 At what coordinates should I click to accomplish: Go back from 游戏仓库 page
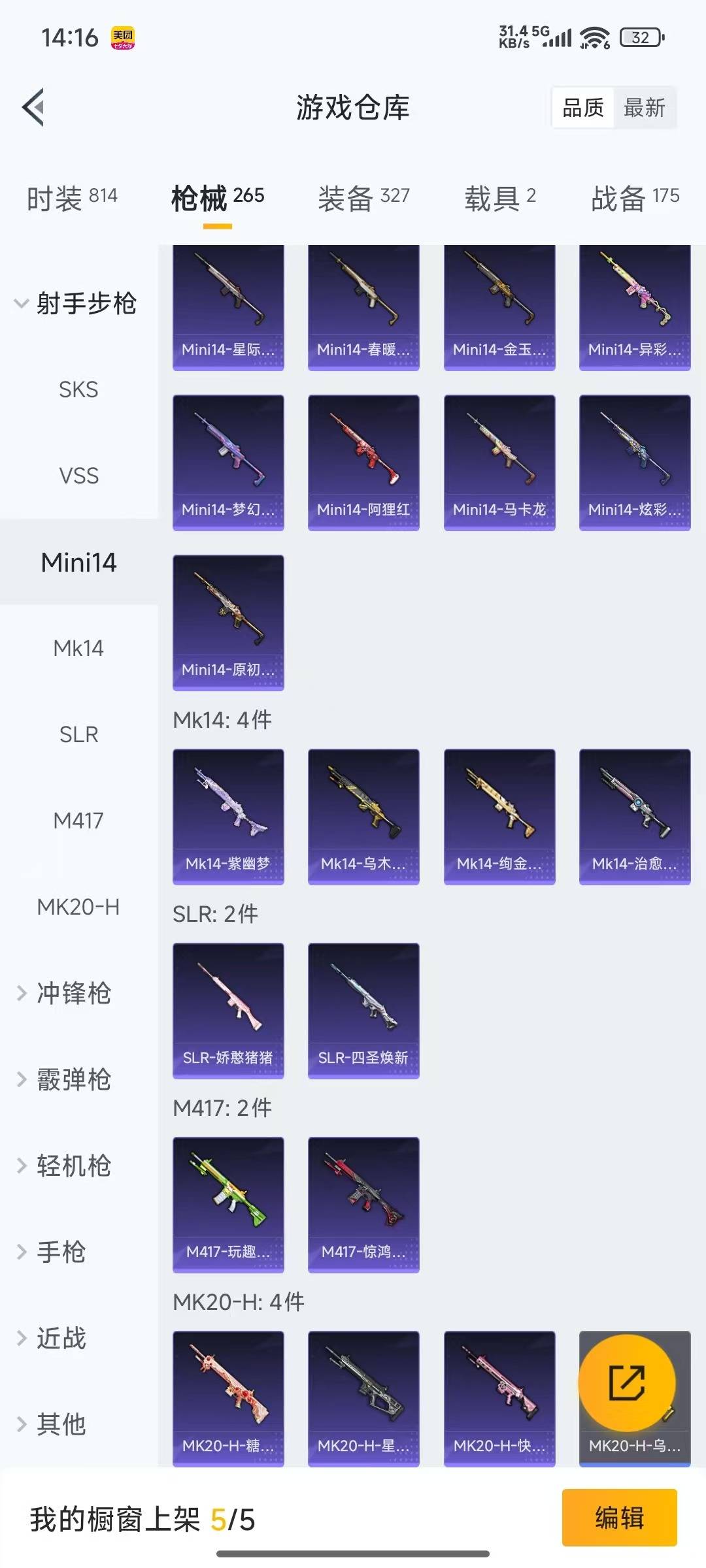(x=34, y=107)
